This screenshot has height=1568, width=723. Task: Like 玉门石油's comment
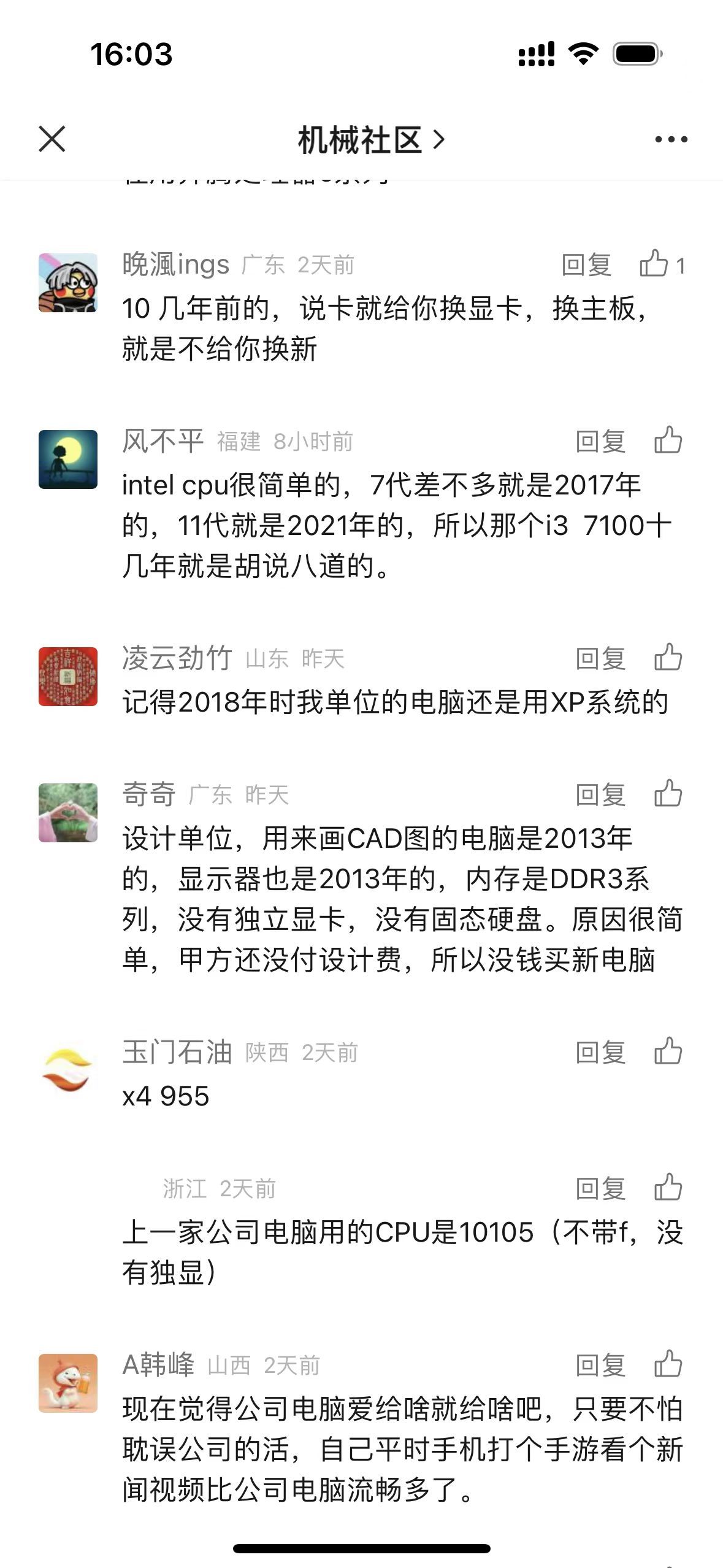pos(668,1051)
